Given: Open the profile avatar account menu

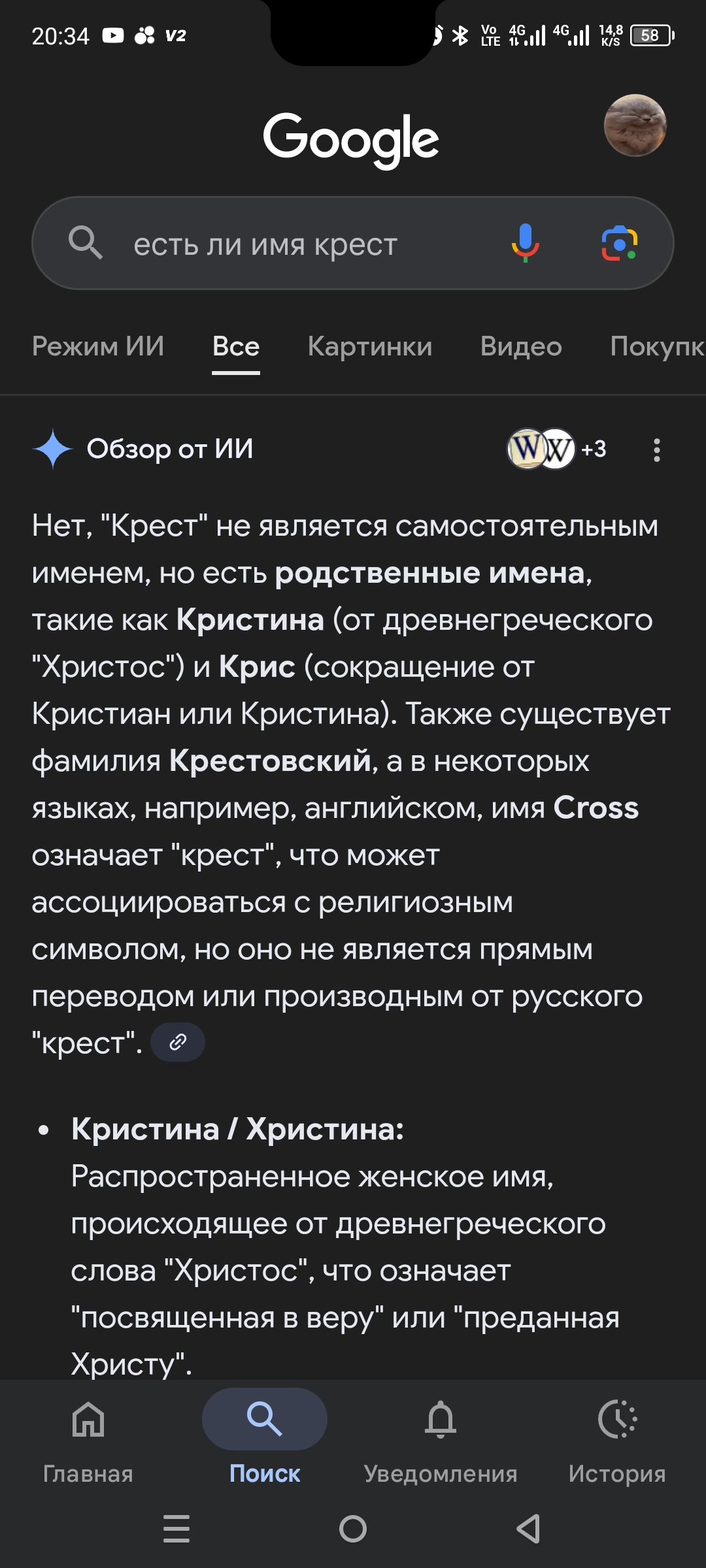Looking at the screenshot, I should pyautogui.click(x=635, y=125).
